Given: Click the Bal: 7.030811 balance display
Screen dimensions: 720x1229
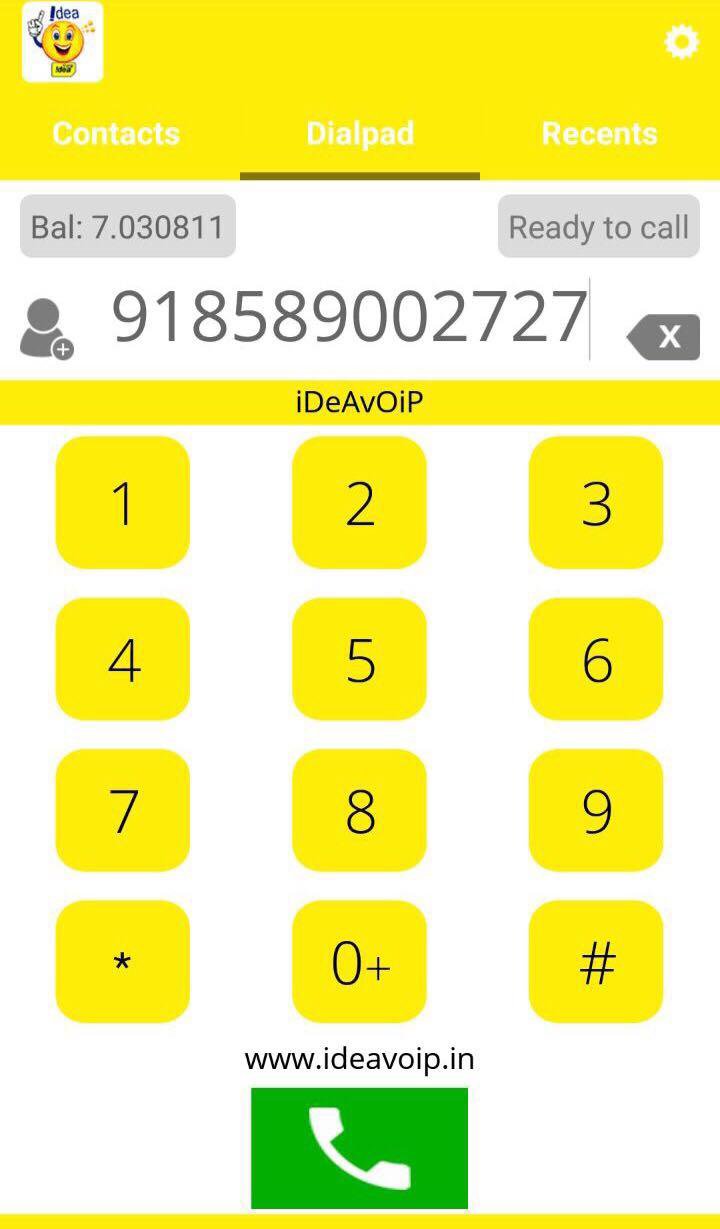Looking at the screenshot, I should 127,227.
